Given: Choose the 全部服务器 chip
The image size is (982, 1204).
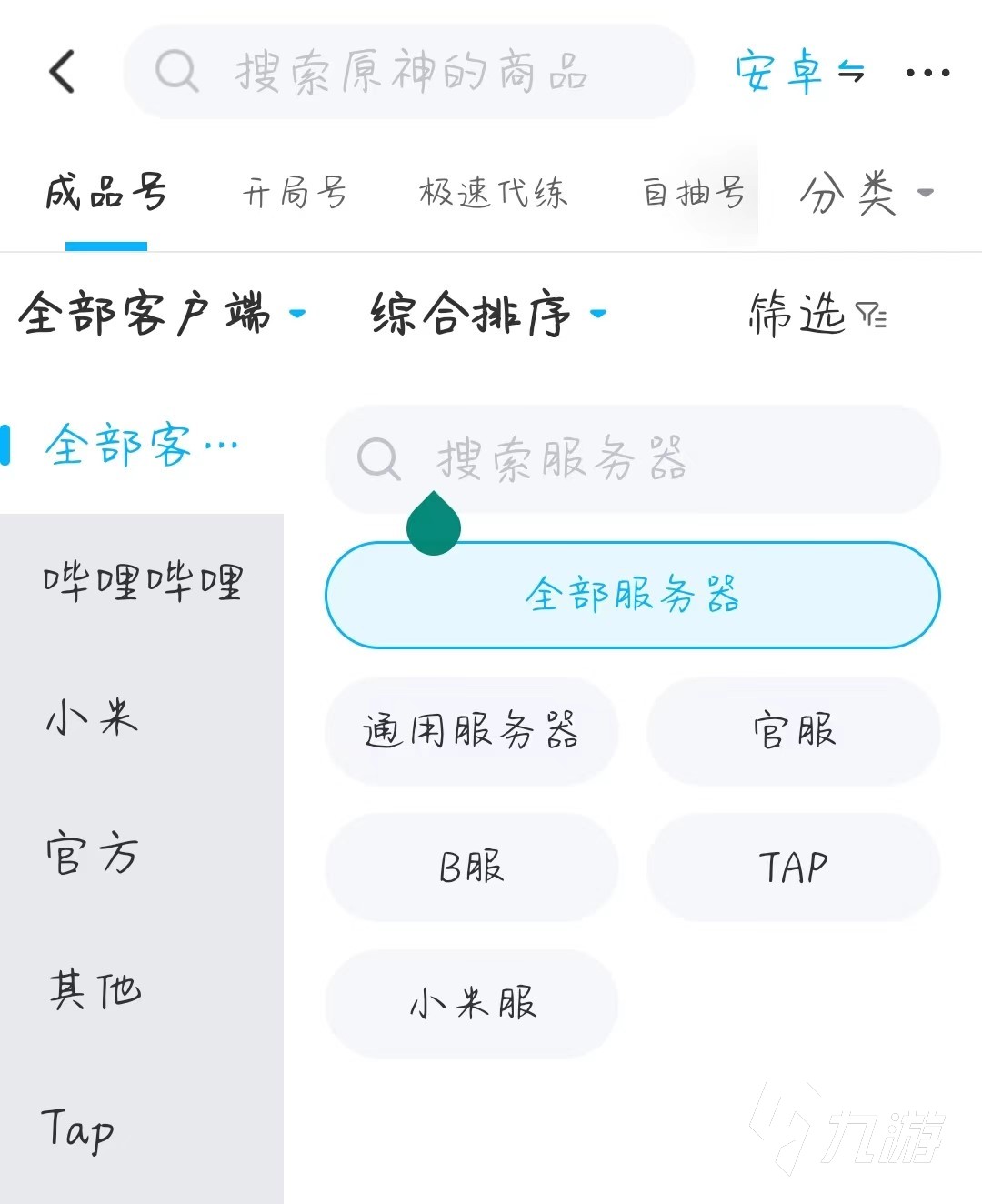Looking at the screenshot, I should click(x=632, y=595).
